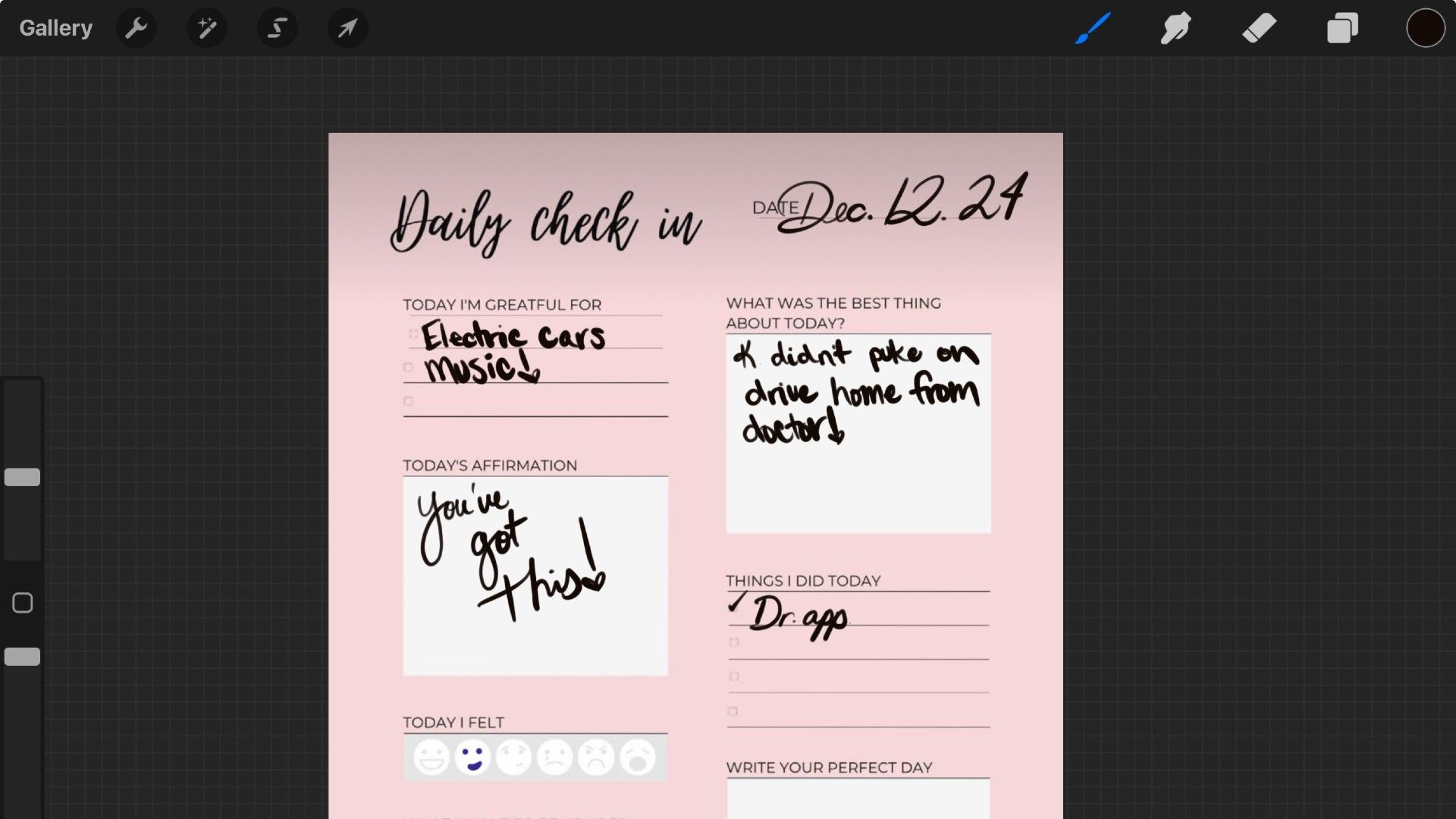Select the eraser tool

[1259, 28]
